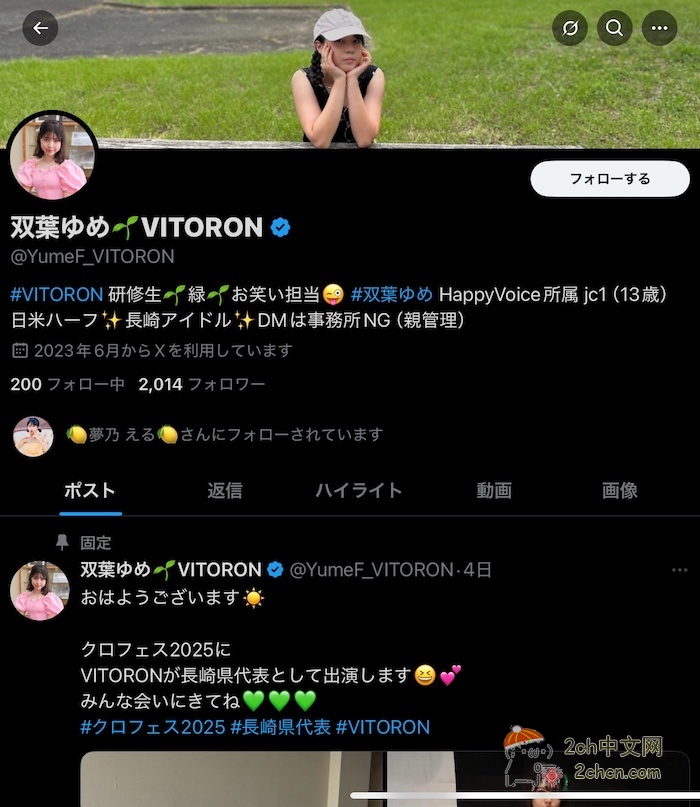Tap the circular icon beside search
The width and height of the screenshot is (700, 807).
(570, 28)
